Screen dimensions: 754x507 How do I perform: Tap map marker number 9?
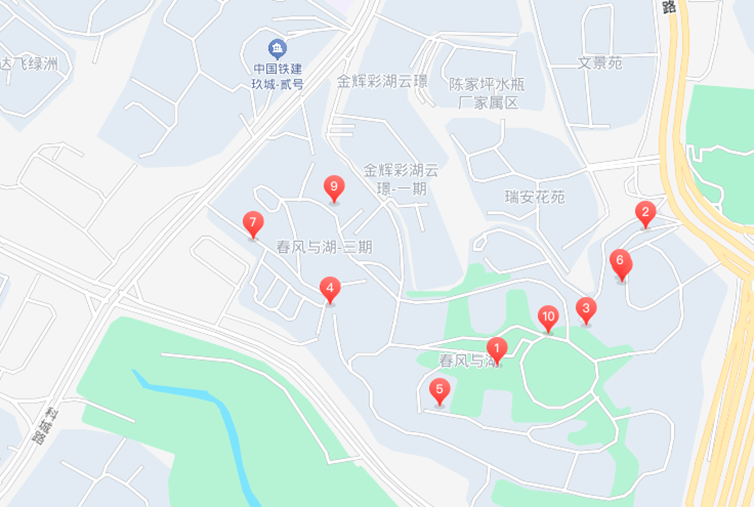tap(334, 186)
